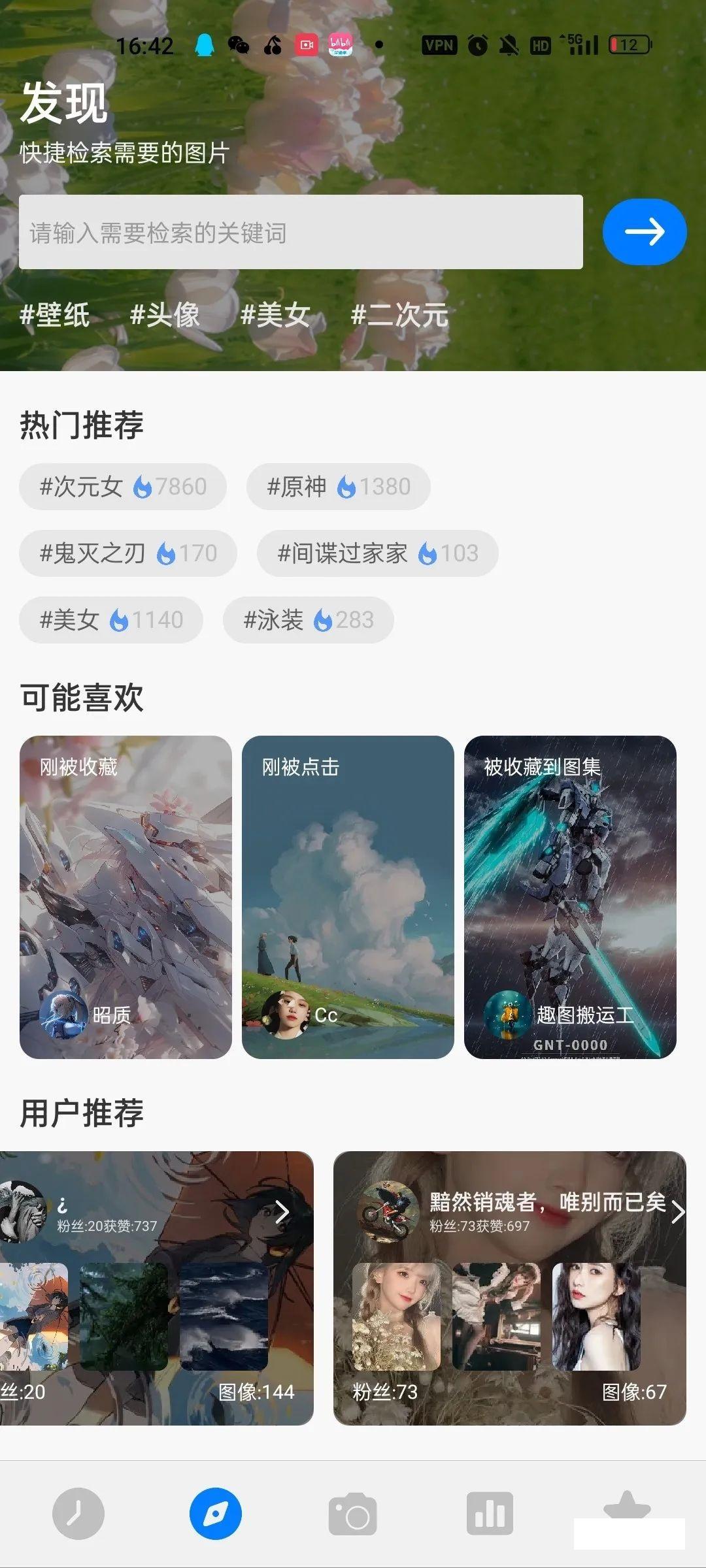Switch to the clock tab in bottom bar

coord(78,1514)
